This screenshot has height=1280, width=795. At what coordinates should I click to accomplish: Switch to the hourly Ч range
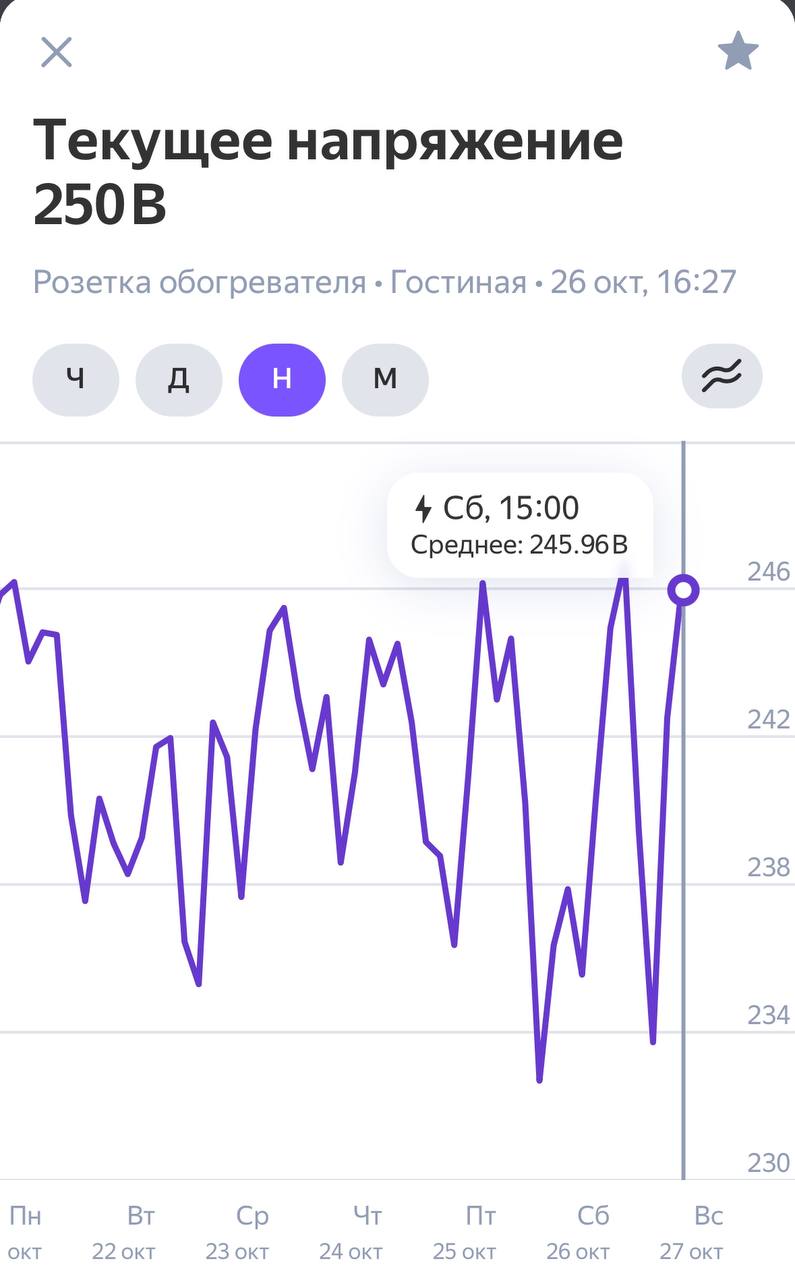(x=76, y=379)
